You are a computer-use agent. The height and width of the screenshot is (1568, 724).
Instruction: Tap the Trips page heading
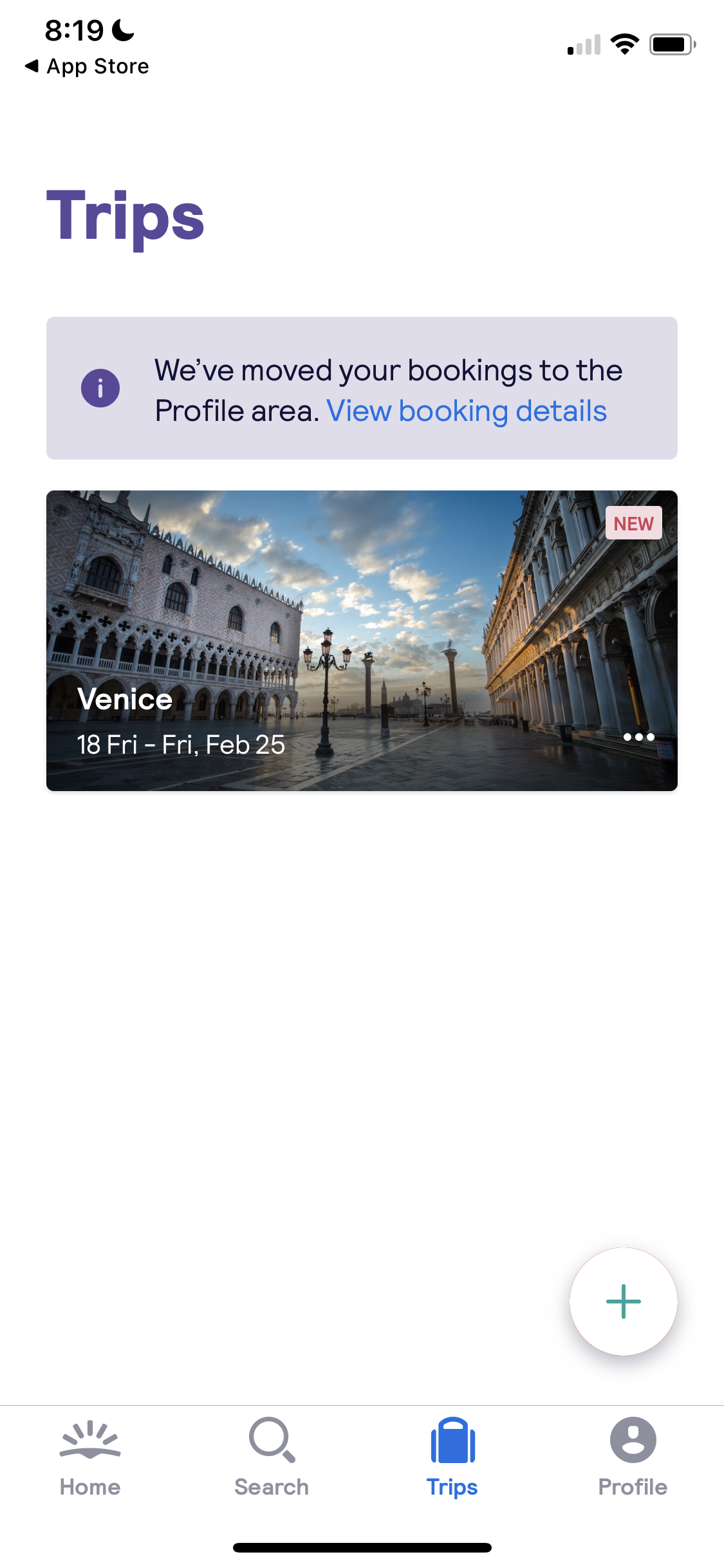[125, 217]
